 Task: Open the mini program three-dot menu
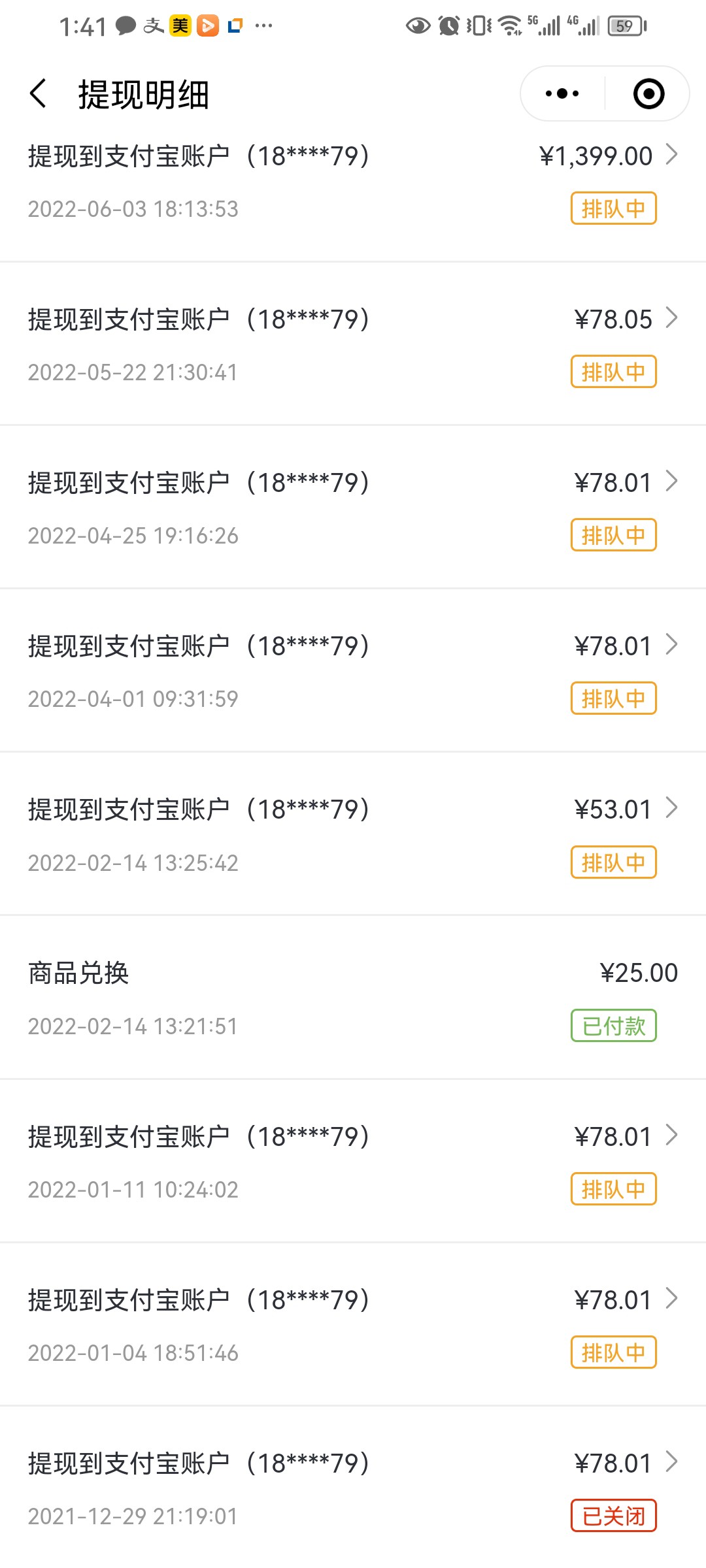pyautogui.click(x=562, y=93)
